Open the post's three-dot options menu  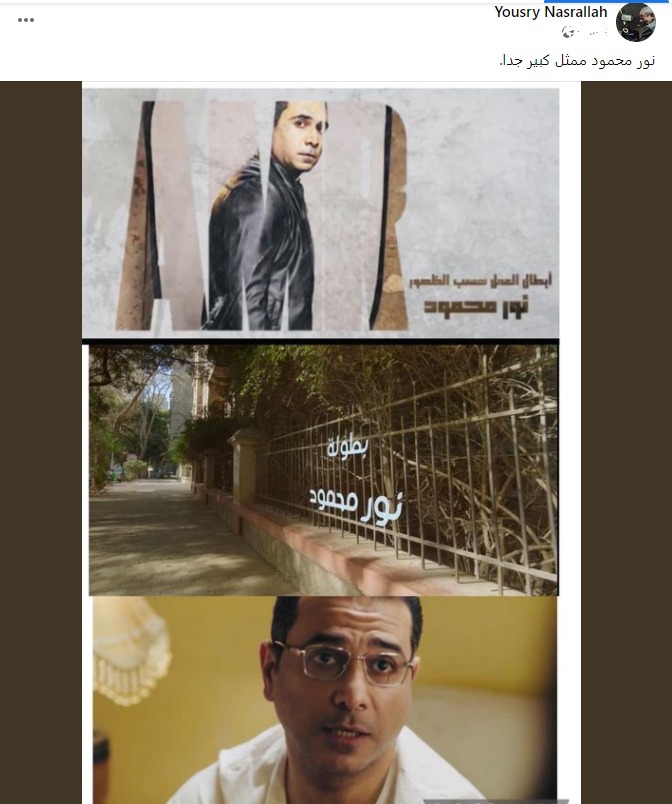click(26, 19)
